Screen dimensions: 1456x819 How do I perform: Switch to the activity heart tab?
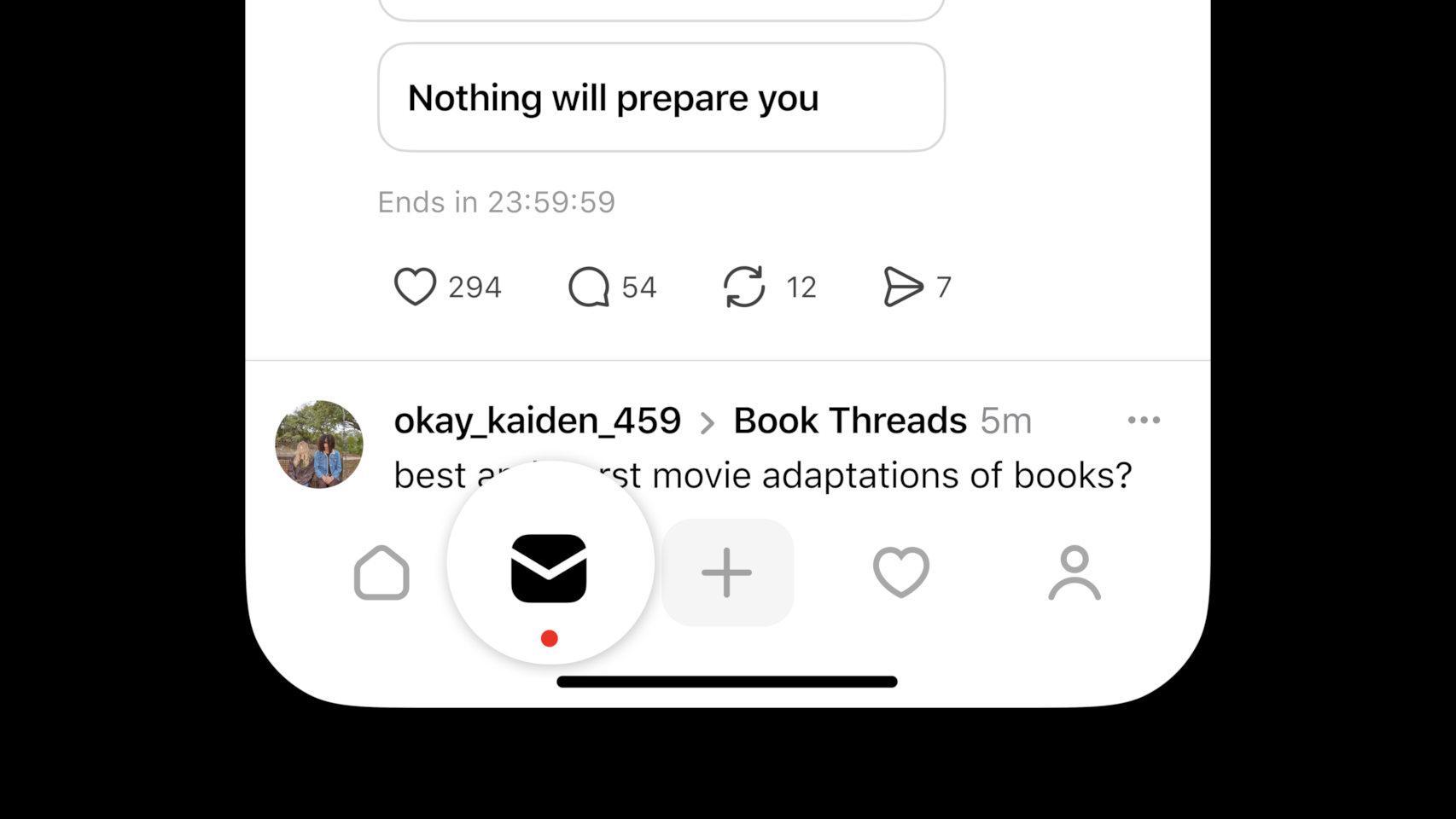pyautogui.click(x=900, y=572)
